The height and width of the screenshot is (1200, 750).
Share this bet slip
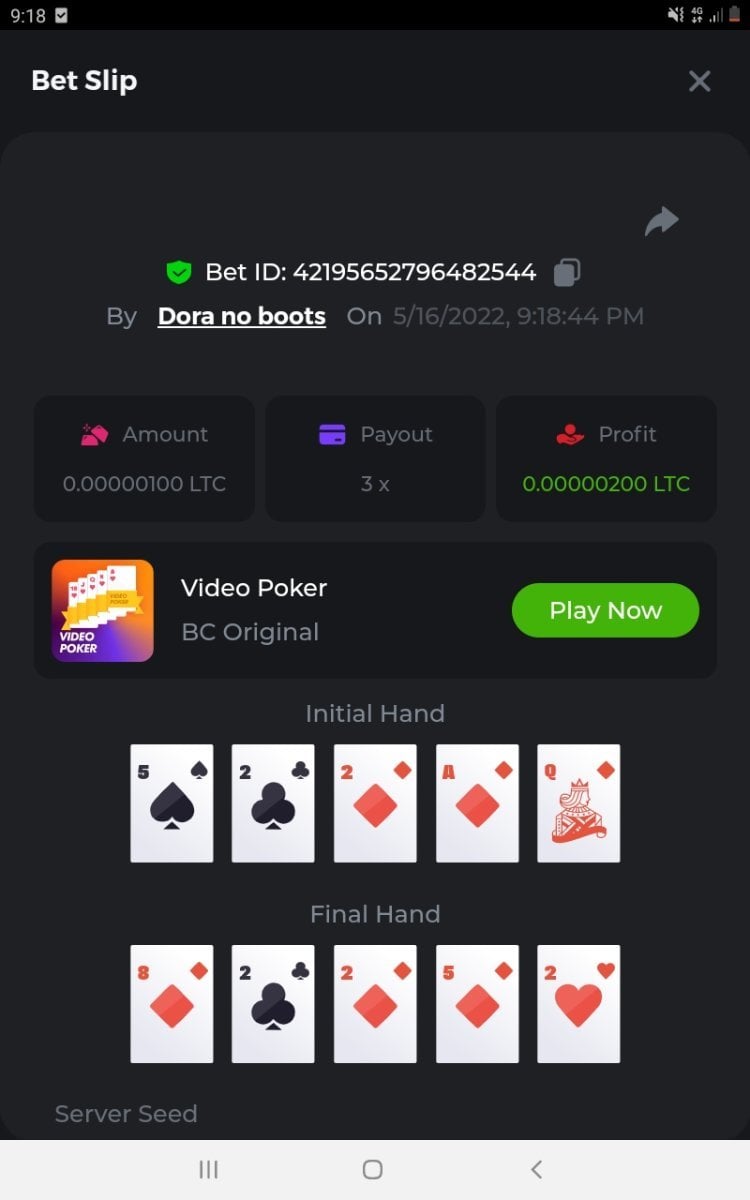(x=661, y=221)
